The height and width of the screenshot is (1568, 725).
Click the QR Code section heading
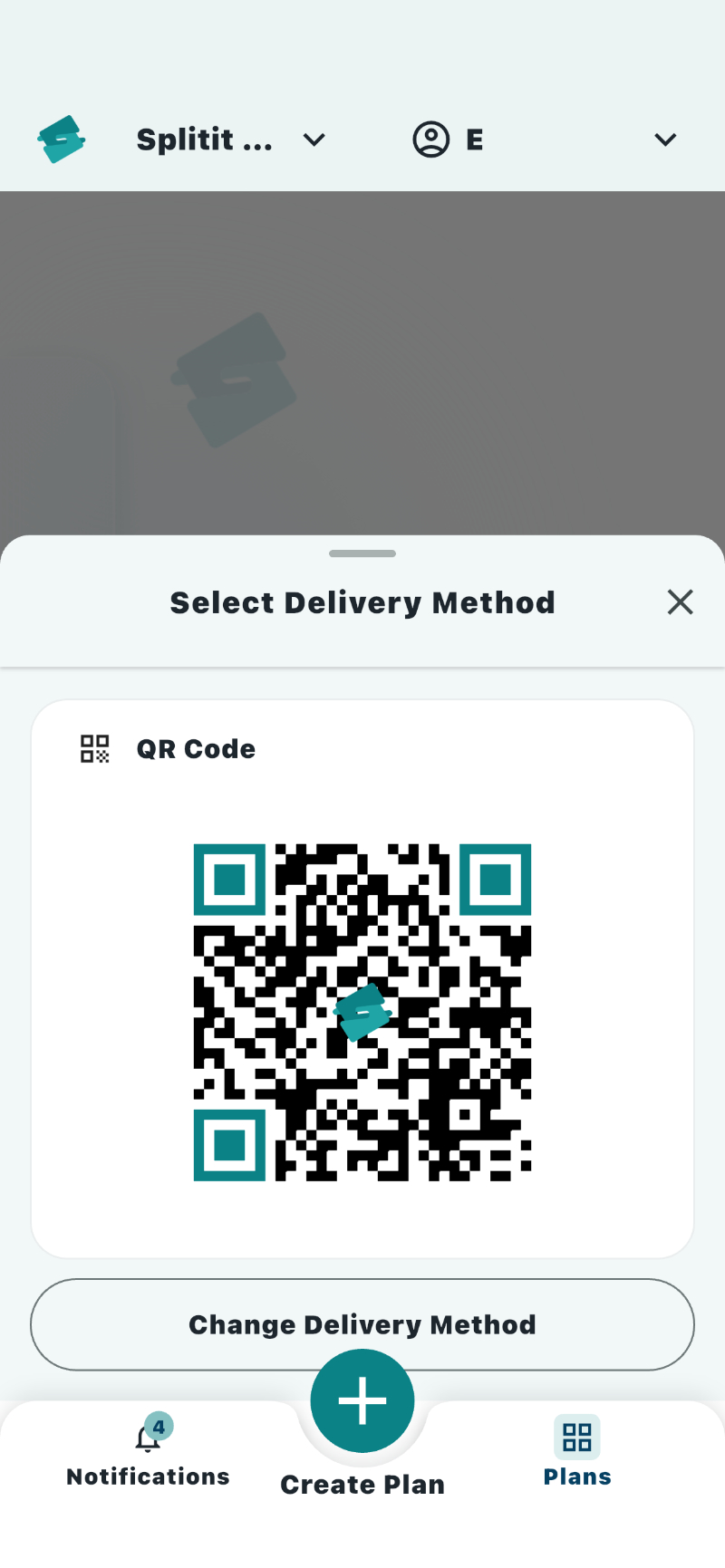pyautogui.click(x=196, y=748)
